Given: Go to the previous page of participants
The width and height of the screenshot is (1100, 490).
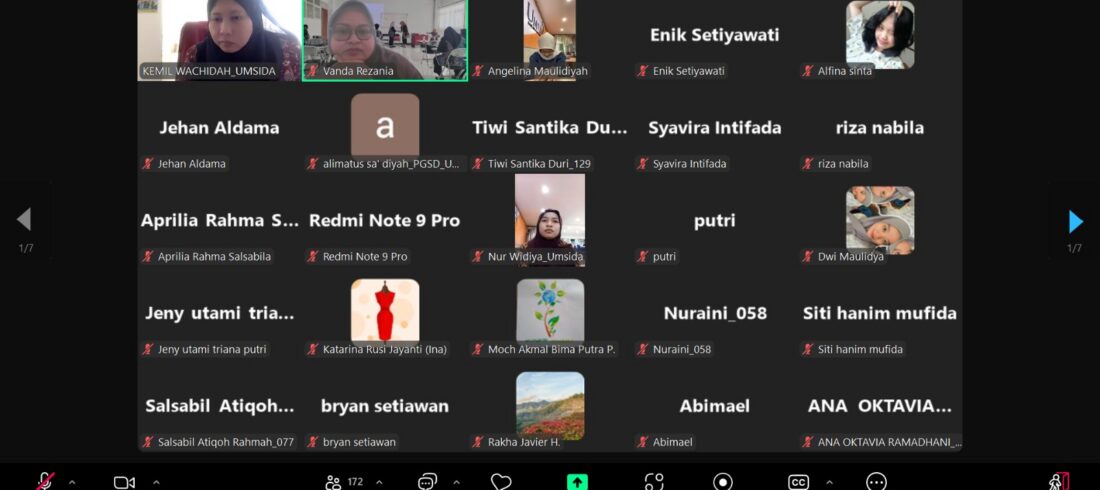Looking at the screenshot, I should (x=24, y=220).
